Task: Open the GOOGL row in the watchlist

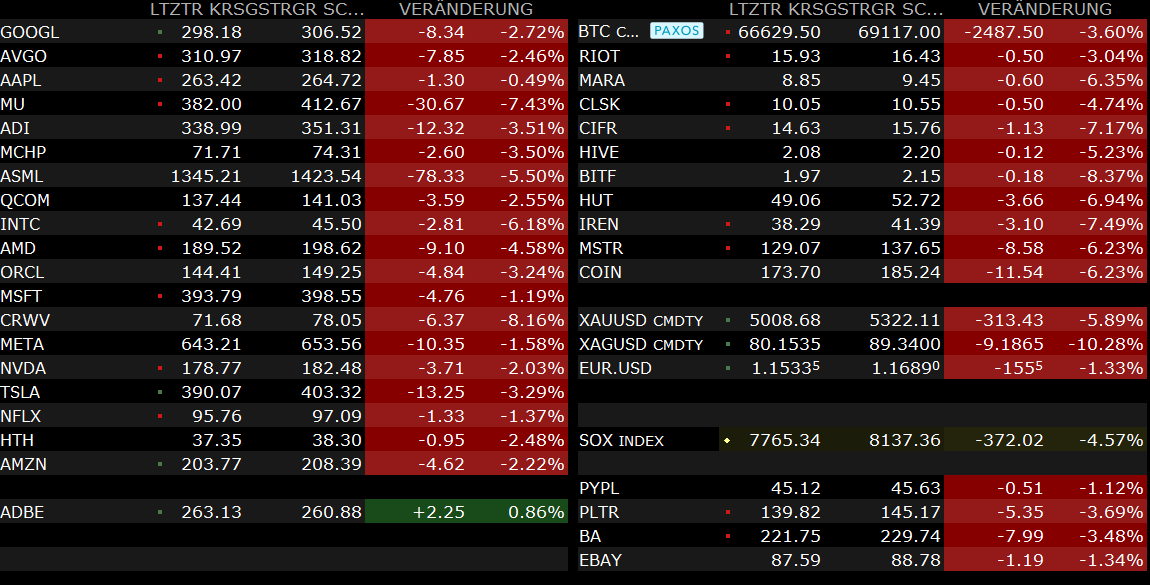Action: coord(30,32)
